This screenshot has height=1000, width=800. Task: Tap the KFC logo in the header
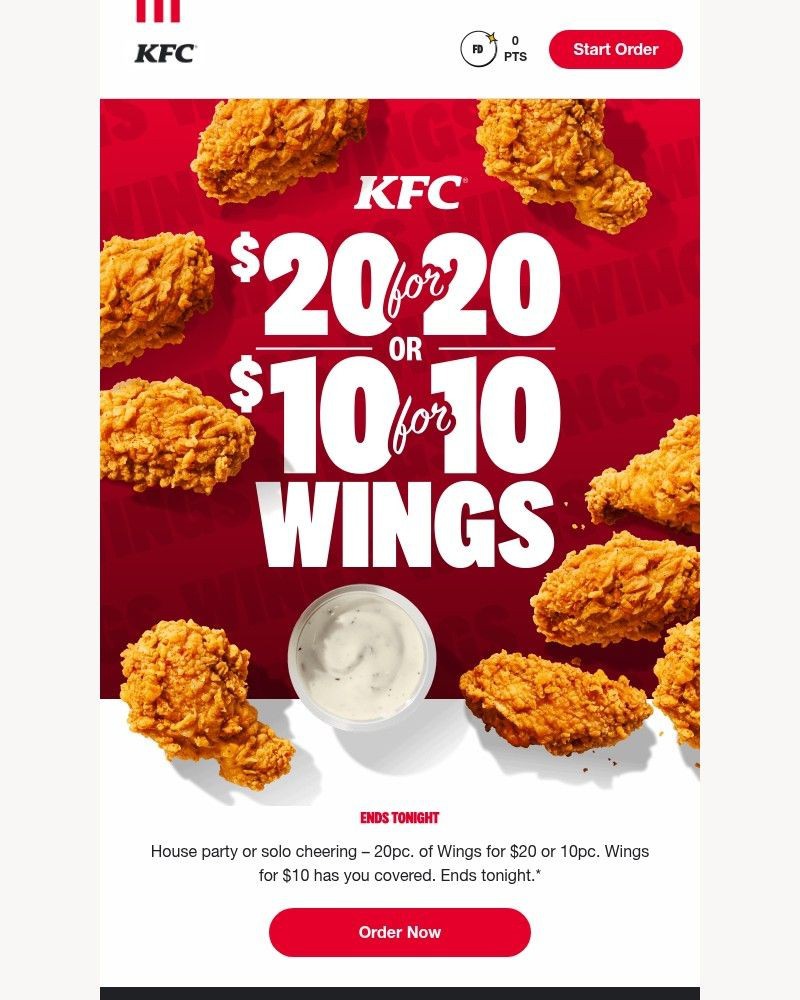point(164,53)
